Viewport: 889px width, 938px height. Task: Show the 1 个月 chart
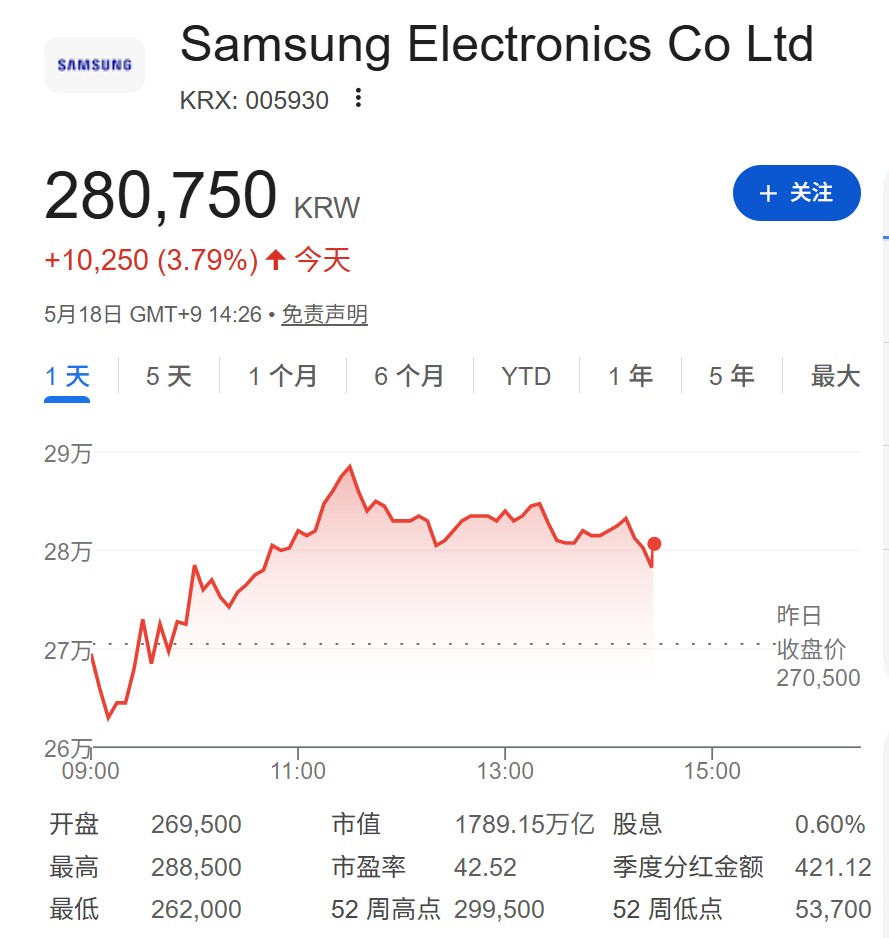pos(282,377)
